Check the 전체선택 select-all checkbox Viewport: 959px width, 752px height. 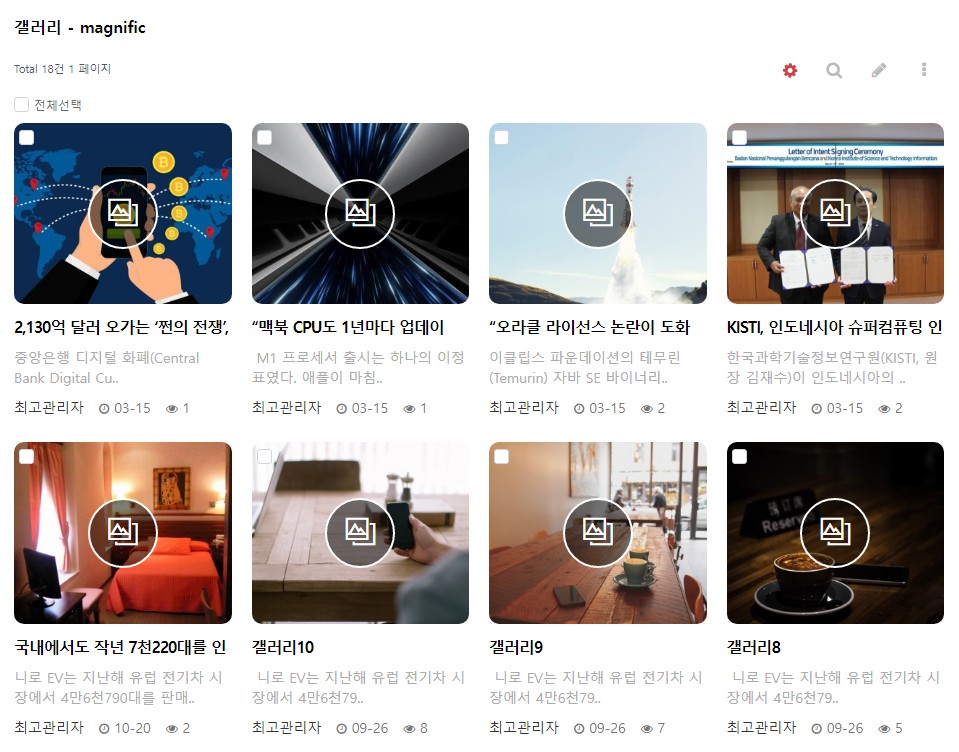pos(22,104)
